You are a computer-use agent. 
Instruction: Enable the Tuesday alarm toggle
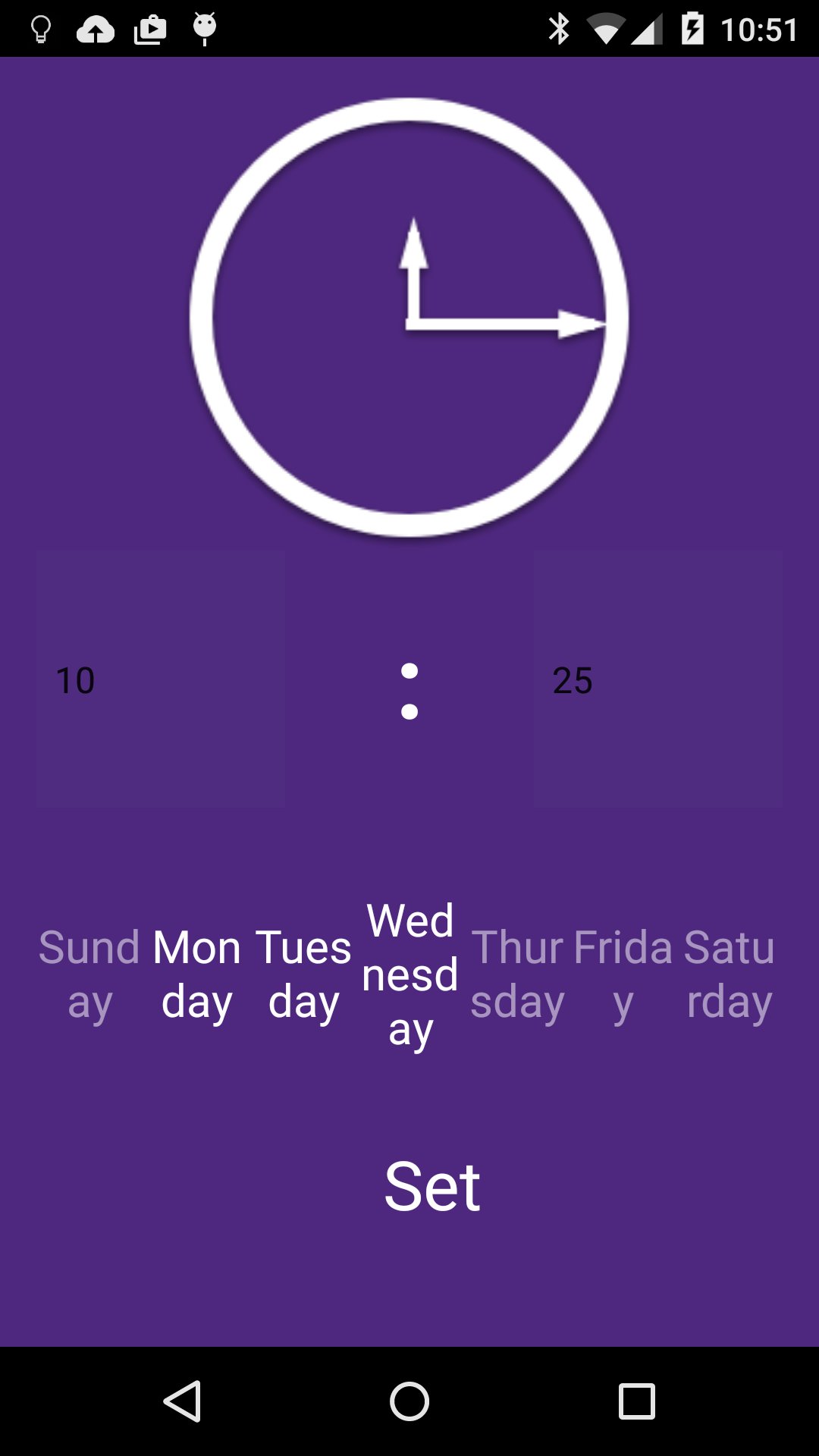click(303, 973)
